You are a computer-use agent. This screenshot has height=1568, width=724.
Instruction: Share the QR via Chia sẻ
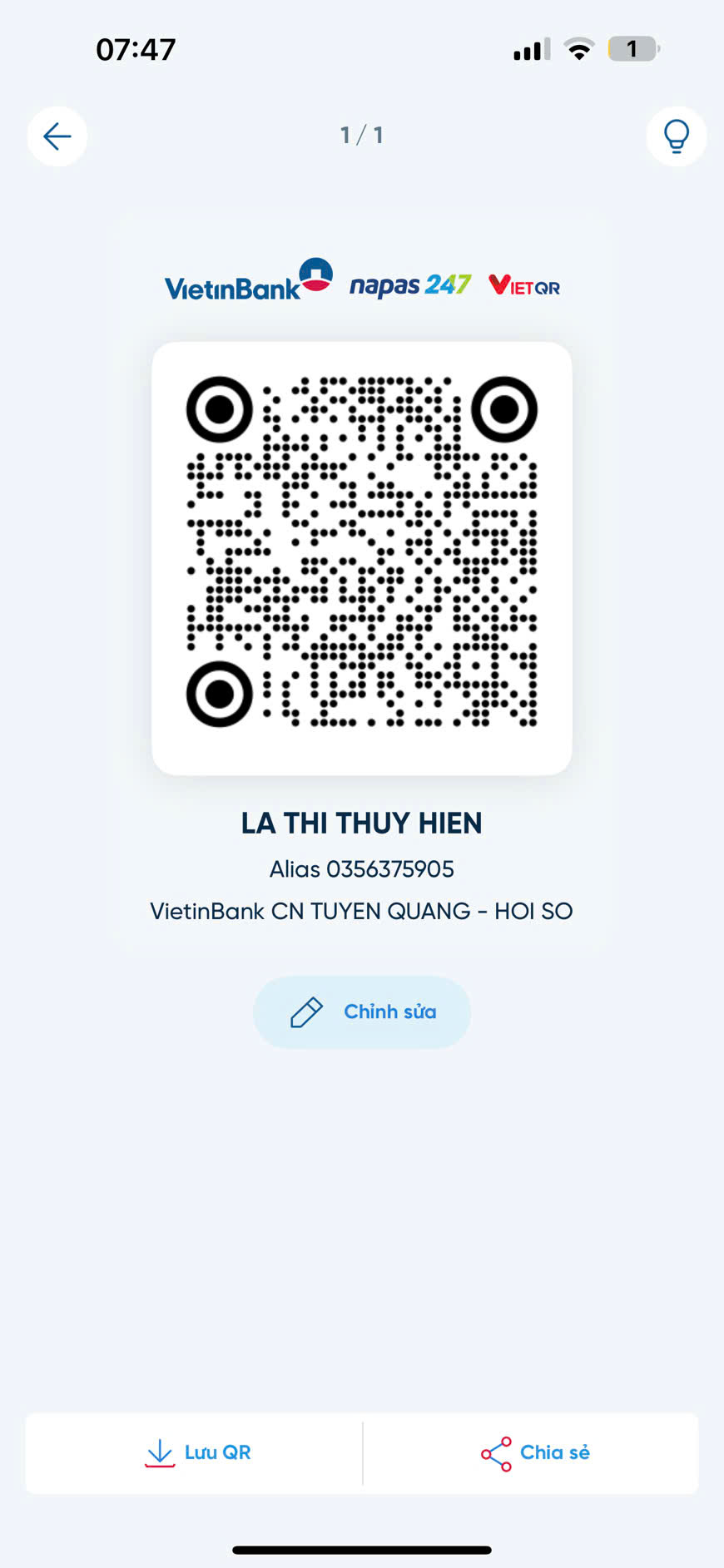pos(534,1453)
